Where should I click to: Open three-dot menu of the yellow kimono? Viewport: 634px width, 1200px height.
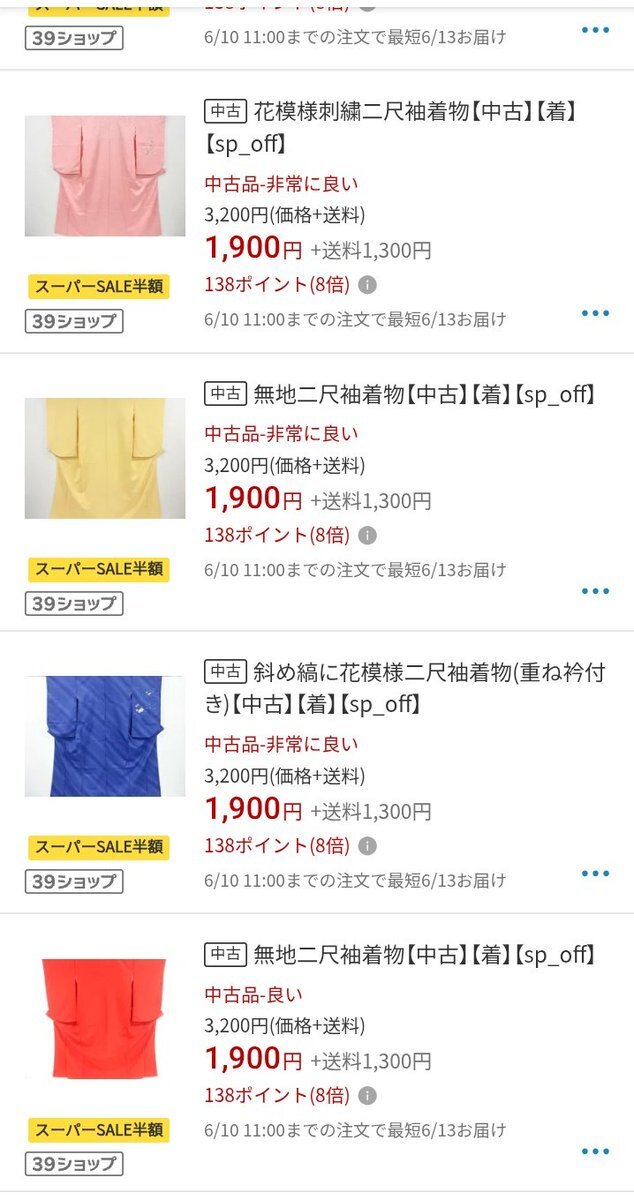pos(595,591)
